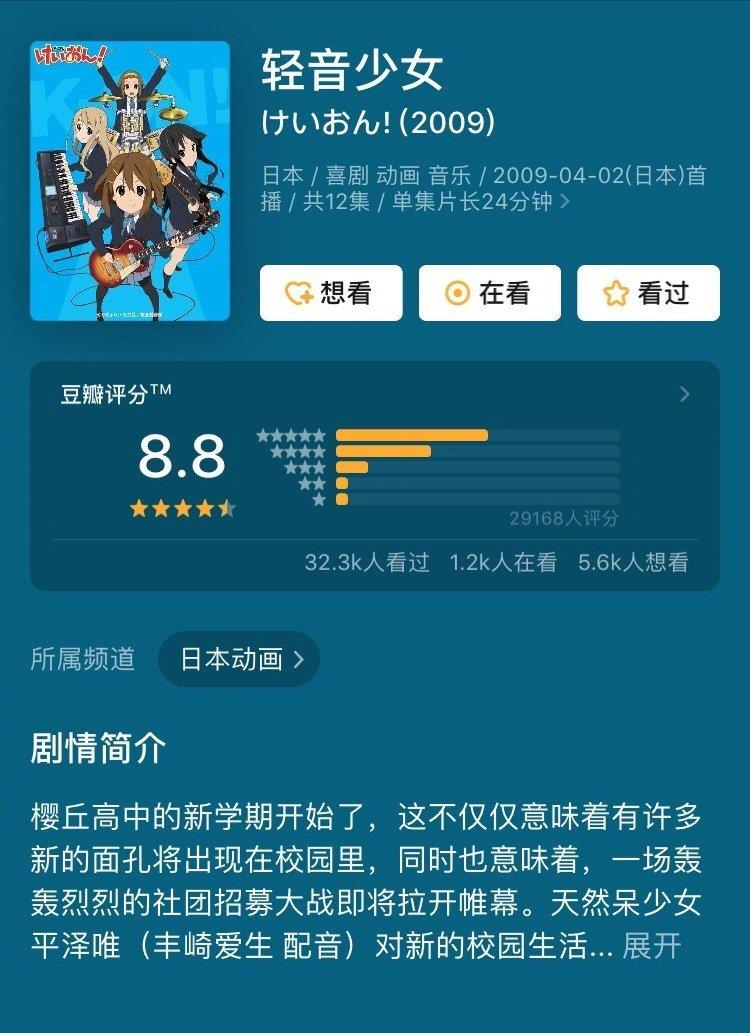Mark the show as 看过
This screenshot has height=1033, width=750.
click(x=648, y=293)
